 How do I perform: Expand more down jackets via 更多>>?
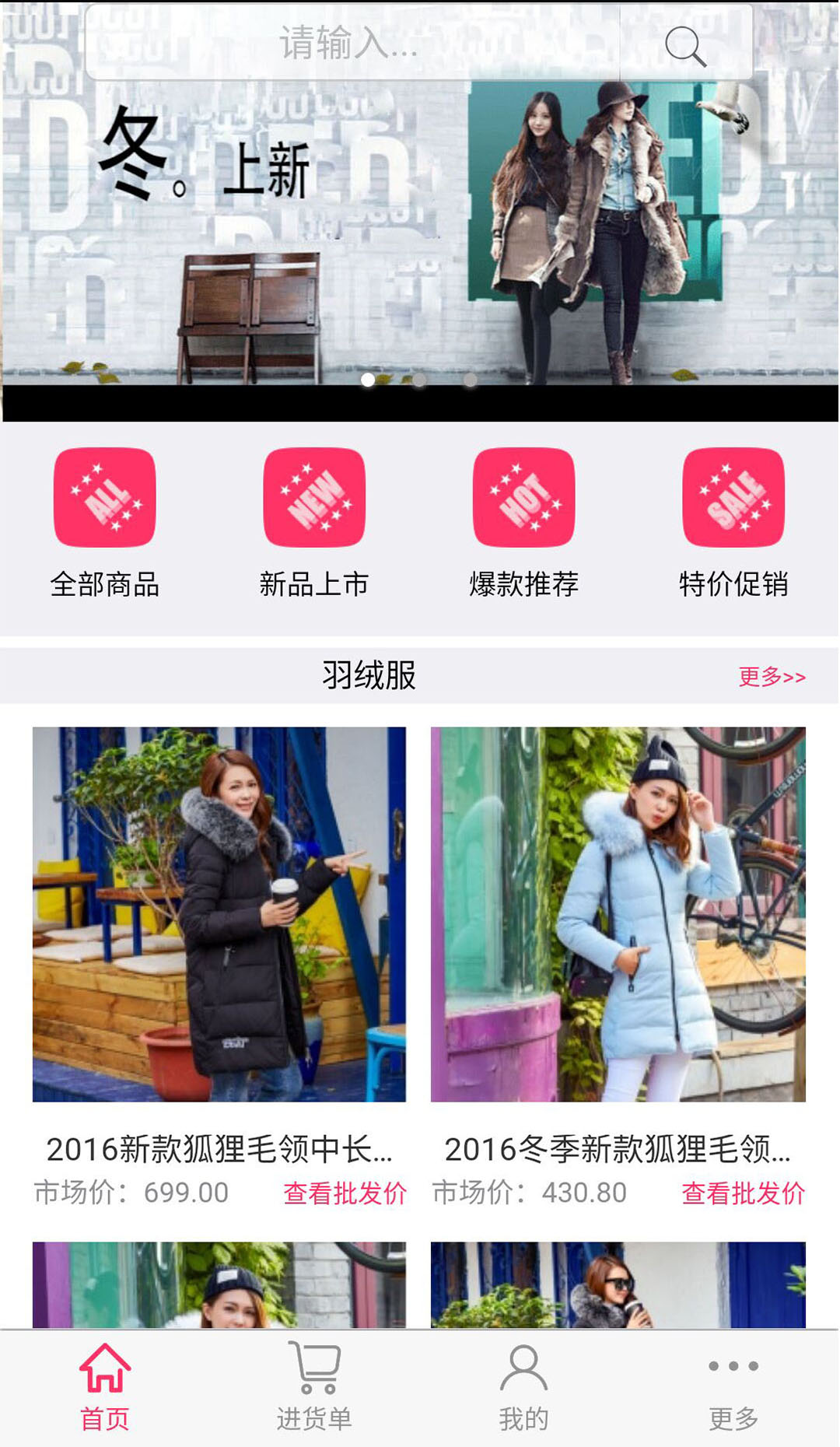tap(774, 676)
